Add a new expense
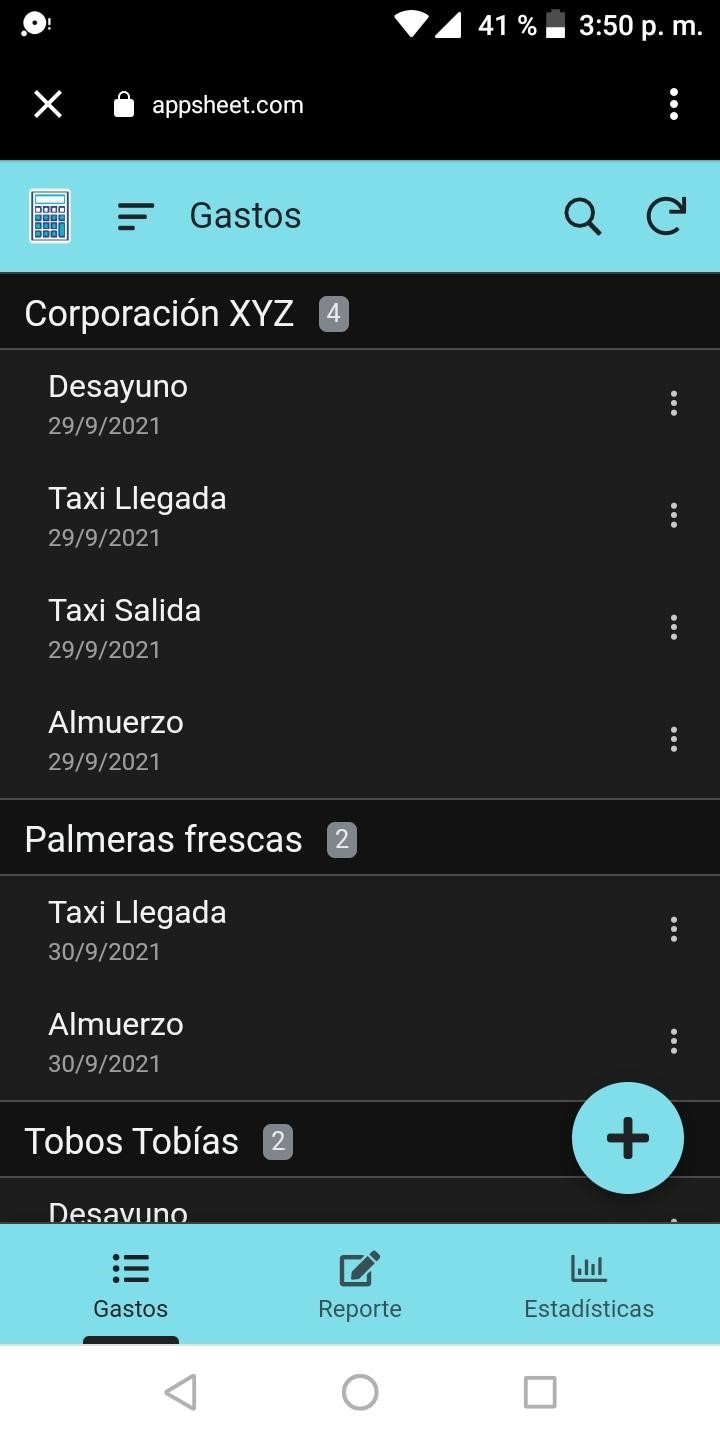The width and height of the screenshot is (720, 1440). coord(627,1138)
